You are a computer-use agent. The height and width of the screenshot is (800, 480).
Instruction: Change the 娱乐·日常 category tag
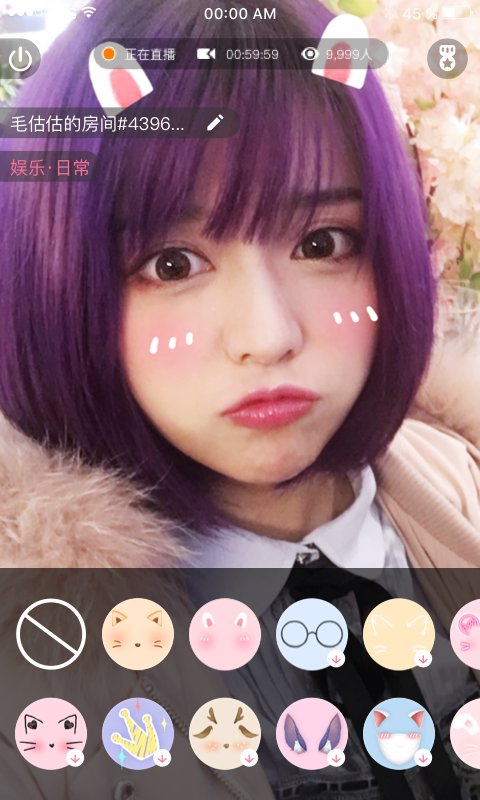click(49, 167)
